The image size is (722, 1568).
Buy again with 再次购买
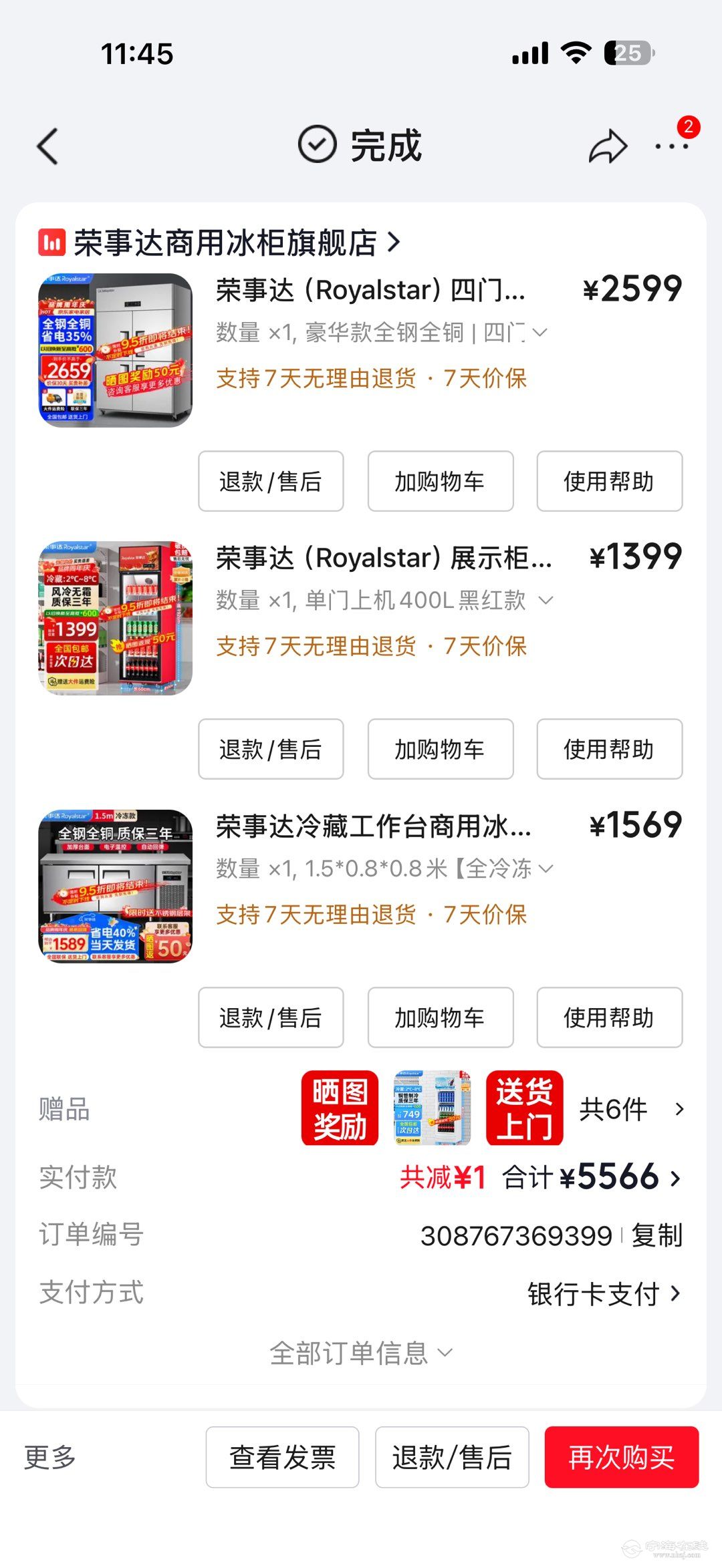621,1457
